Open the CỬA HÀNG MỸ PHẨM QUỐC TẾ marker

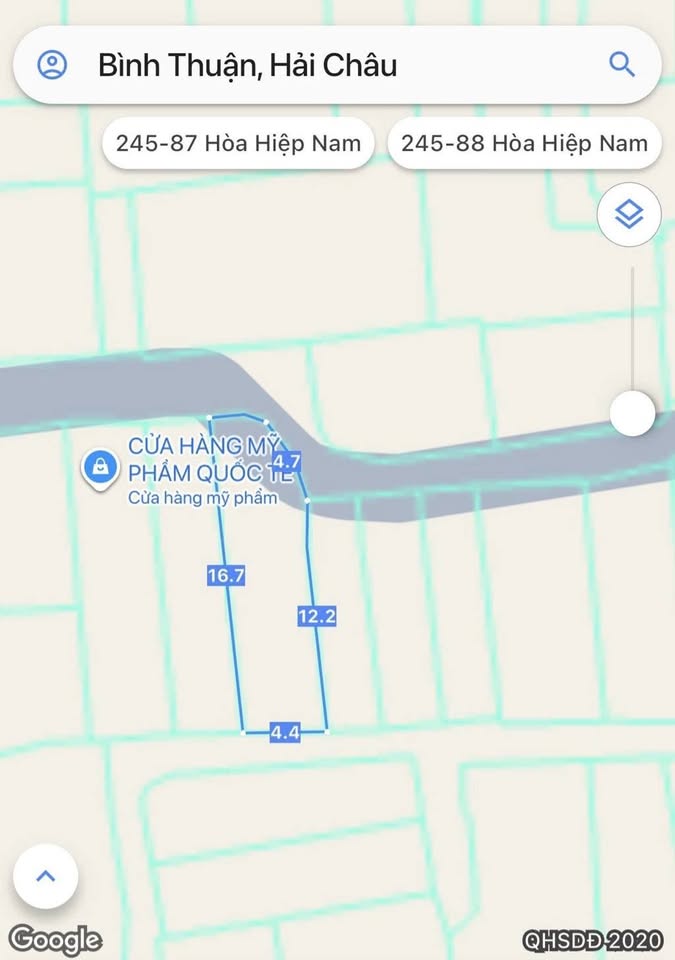tap(99, 465)
